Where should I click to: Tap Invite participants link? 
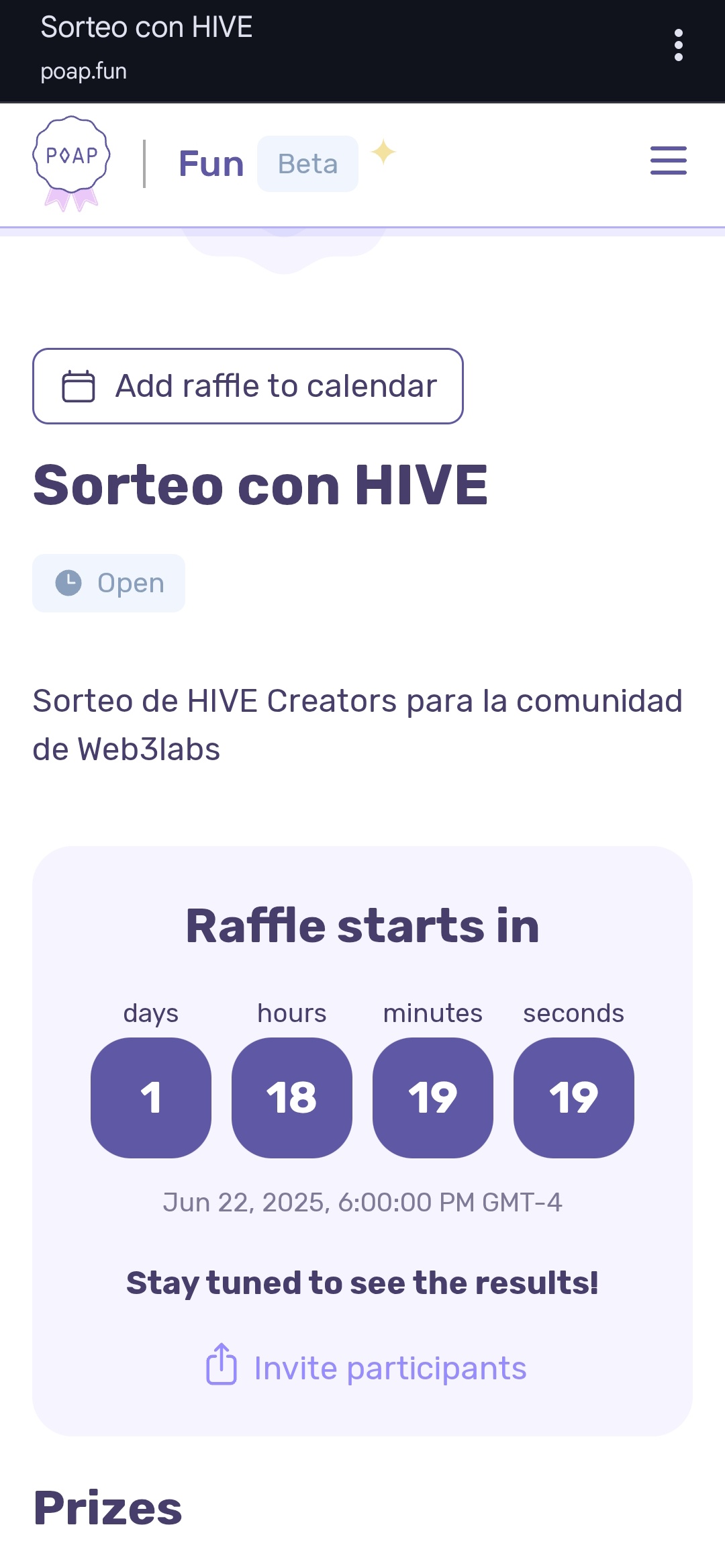(367, 1368)
